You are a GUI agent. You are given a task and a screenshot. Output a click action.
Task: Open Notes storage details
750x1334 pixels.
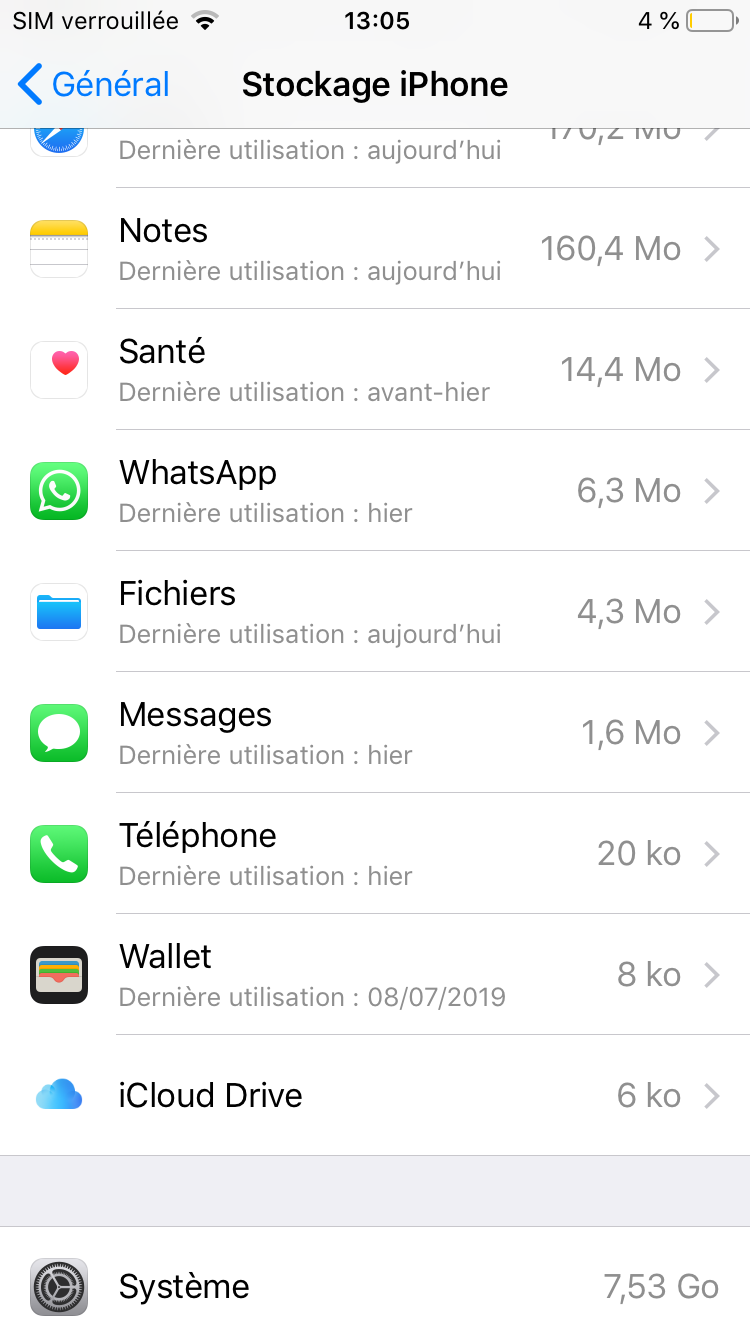375,249
